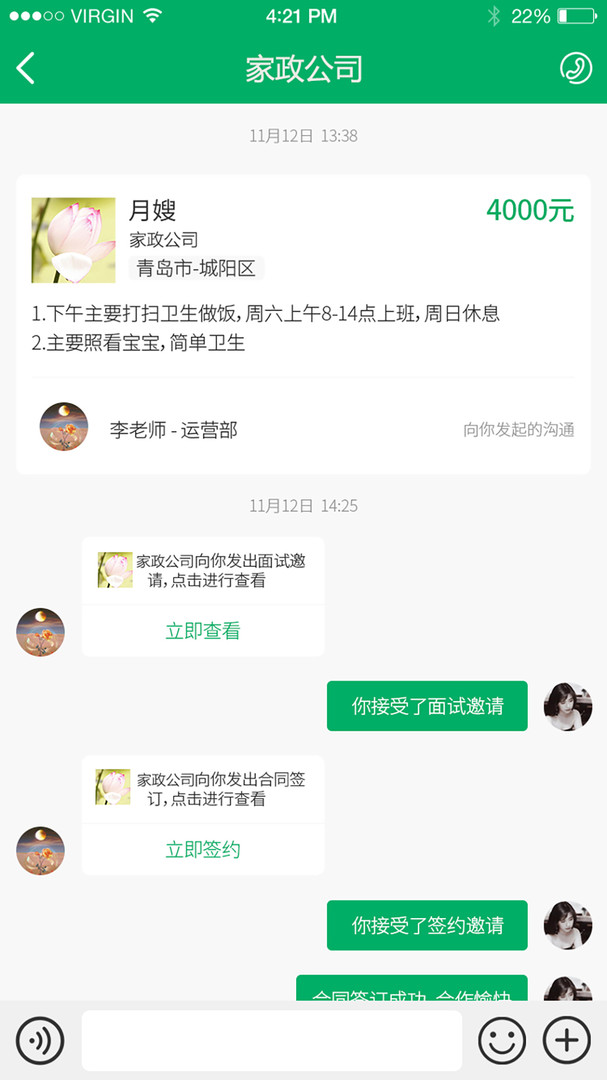Tap 立即签约 to sign the contract
This screenshot has width=607, height=1080.
(203, 850)
